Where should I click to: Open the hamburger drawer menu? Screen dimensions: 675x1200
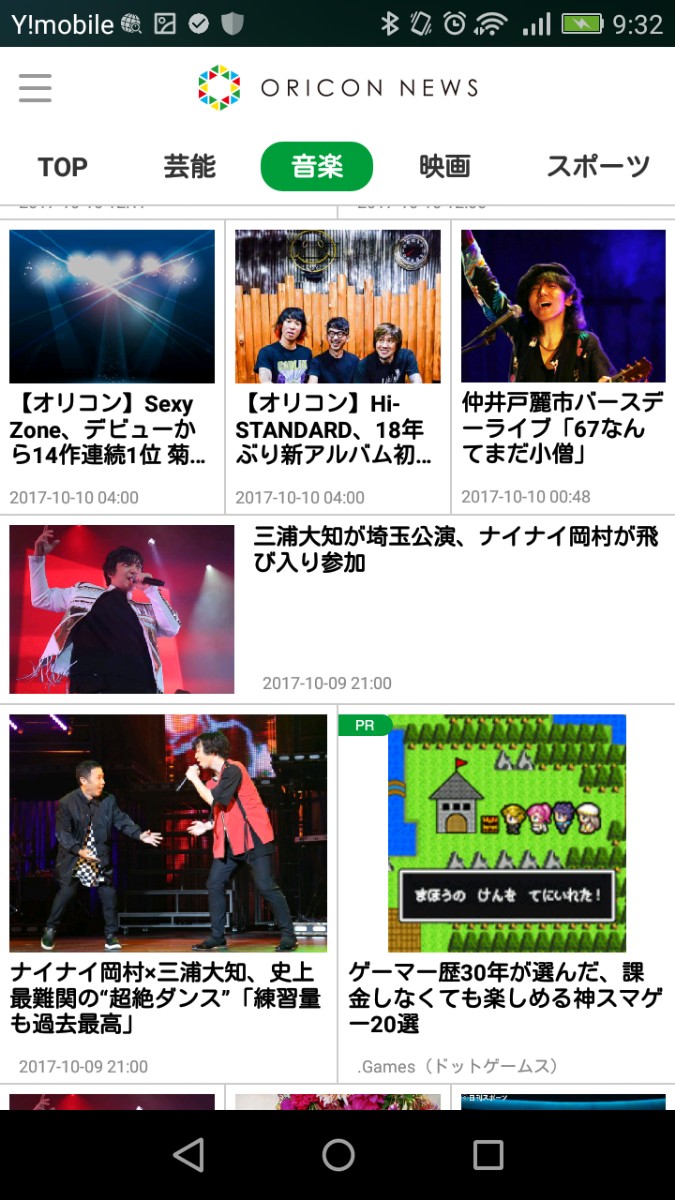click(35, 88)
